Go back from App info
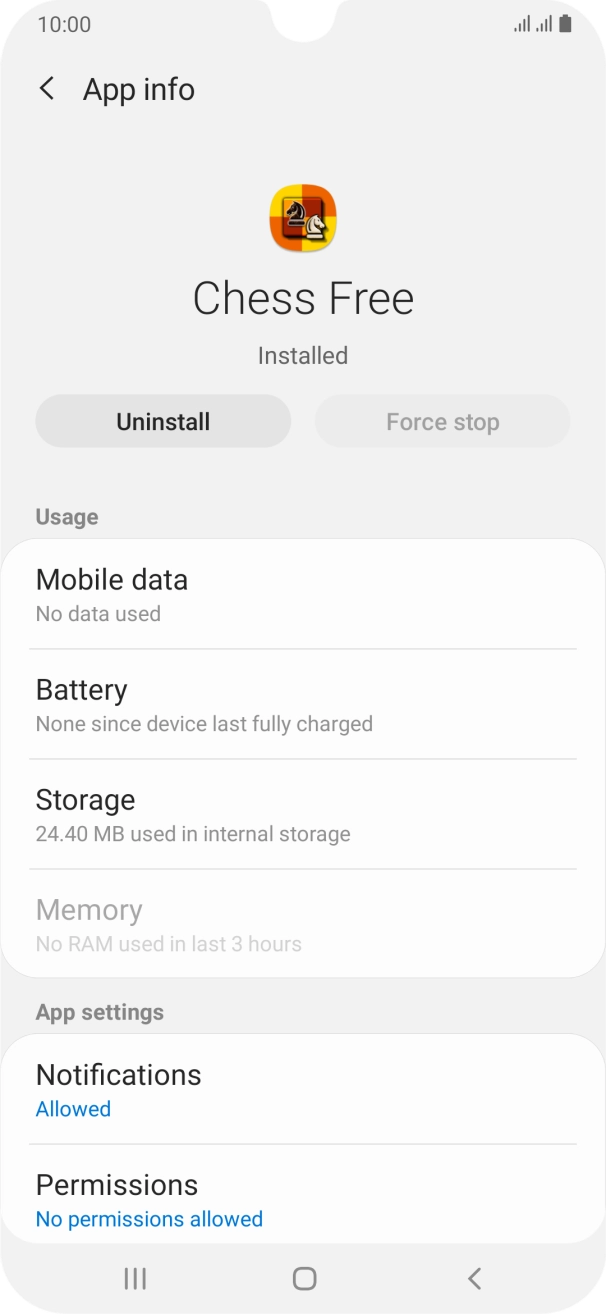 [x=47, y=89]
